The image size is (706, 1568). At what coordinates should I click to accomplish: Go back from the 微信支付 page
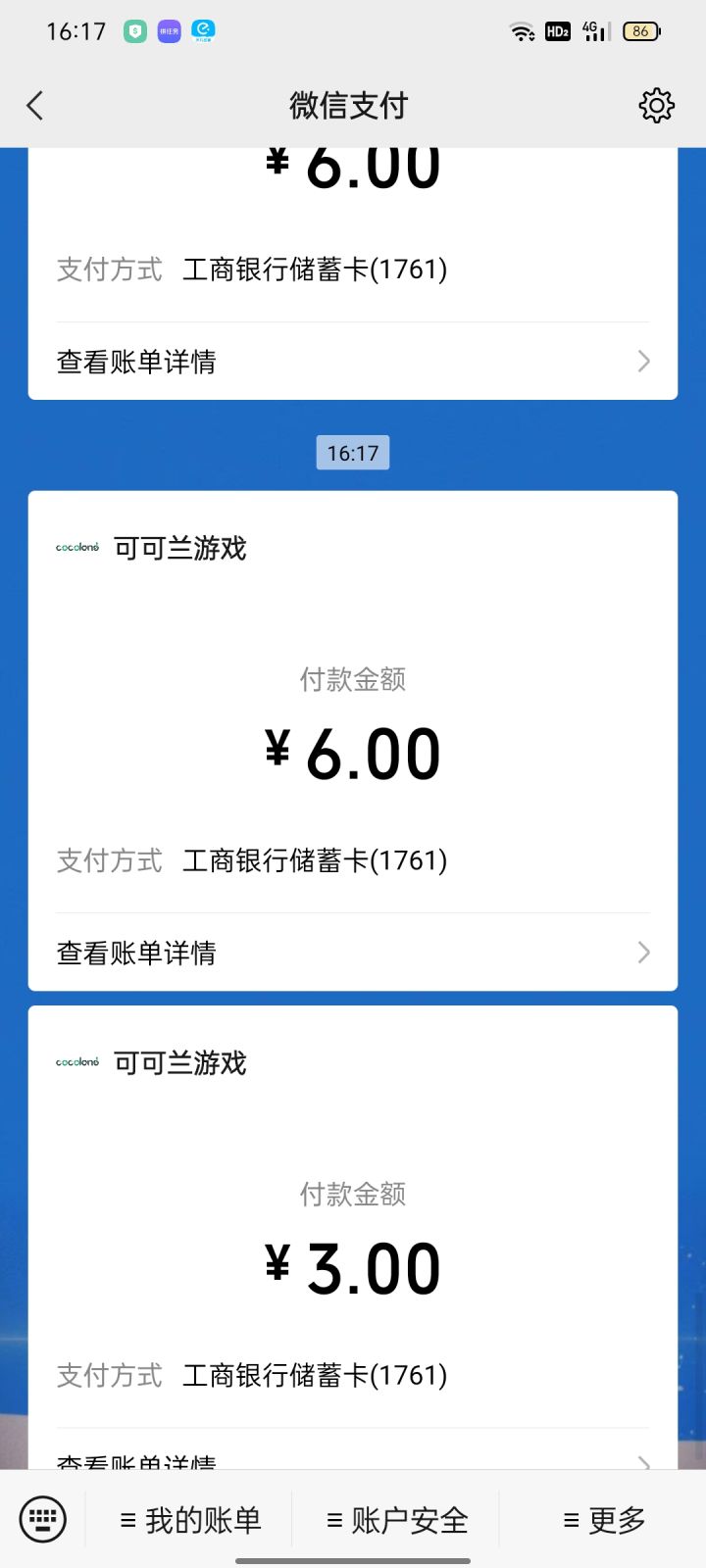click(x=36, y=106)
